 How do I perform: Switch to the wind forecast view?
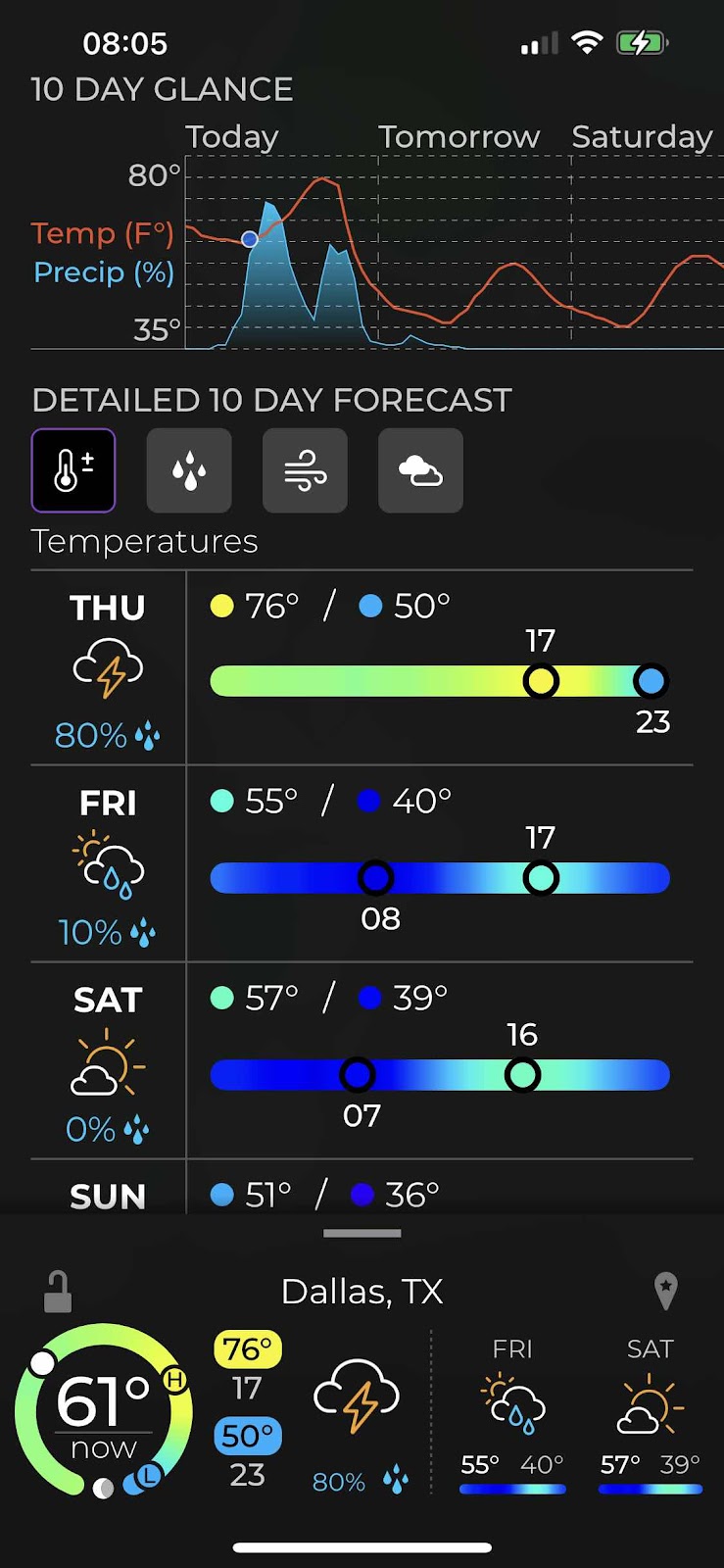pyautogui.click(x=305, y=470)
